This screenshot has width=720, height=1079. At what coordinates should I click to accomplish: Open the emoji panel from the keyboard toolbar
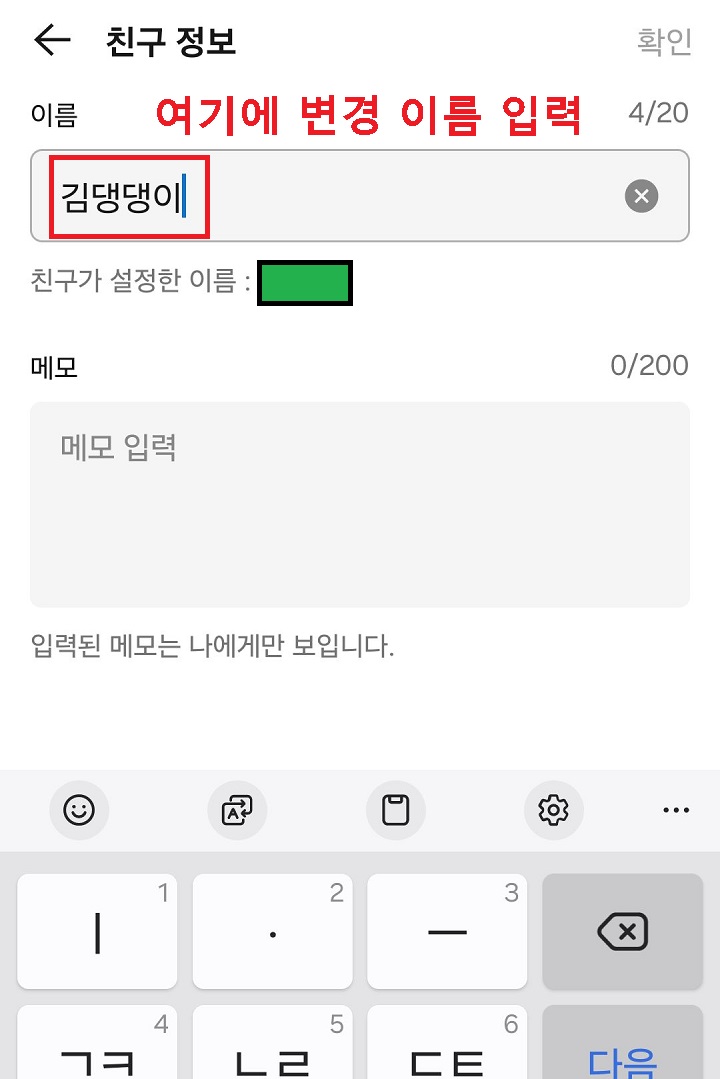tap(80, 810)
